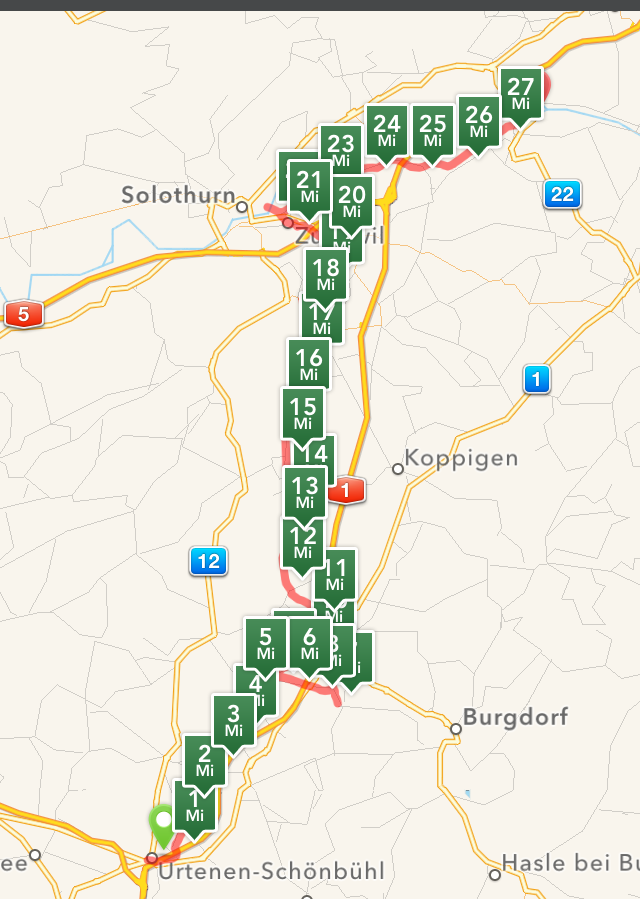This screenshot has width=640, height=899.
Task: Select the 15 Mi marker
Action: [303, 413]
